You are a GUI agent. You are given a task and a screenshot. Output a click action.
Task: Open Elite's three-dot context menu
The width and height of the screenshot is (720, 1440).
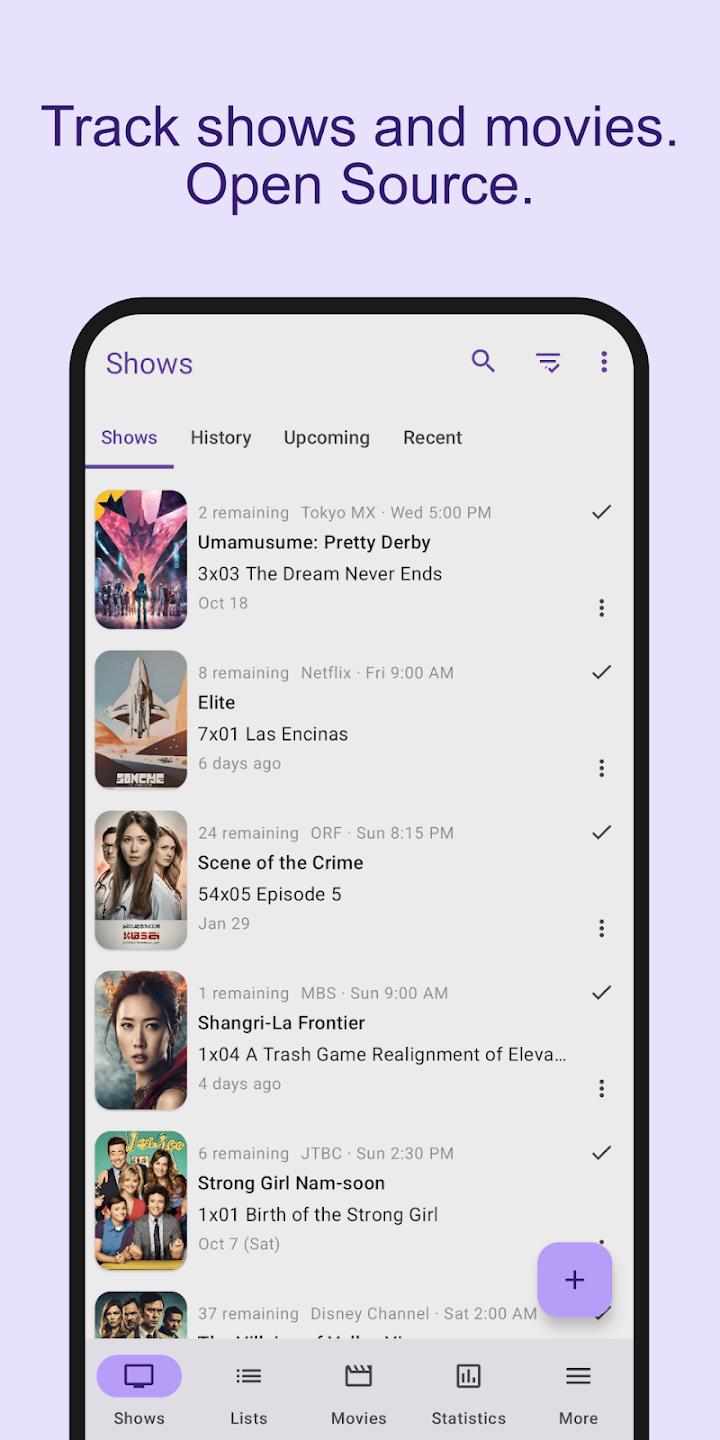click(601, 767)
